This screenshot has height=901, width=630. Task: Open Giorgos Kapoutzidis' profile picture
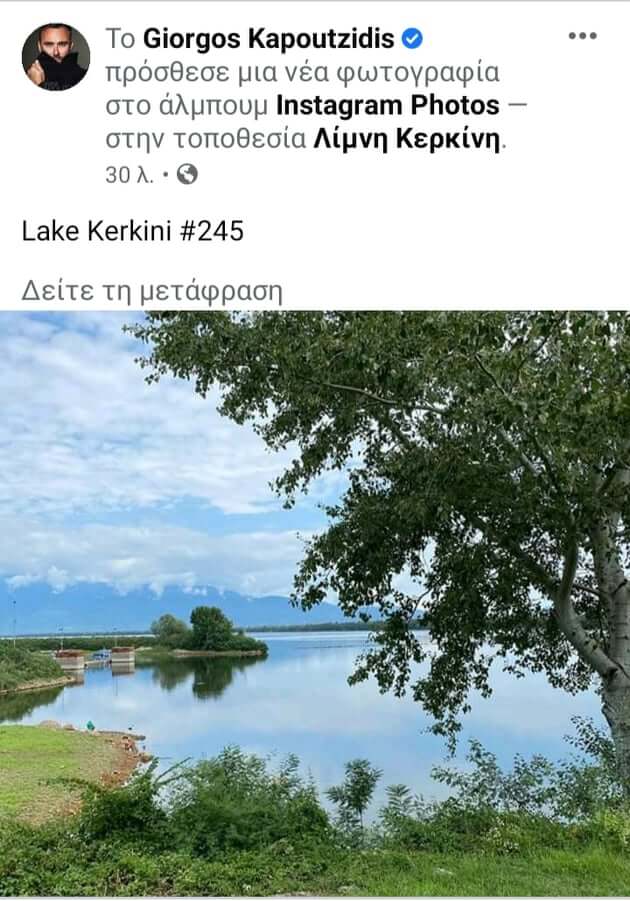point(55,57)
